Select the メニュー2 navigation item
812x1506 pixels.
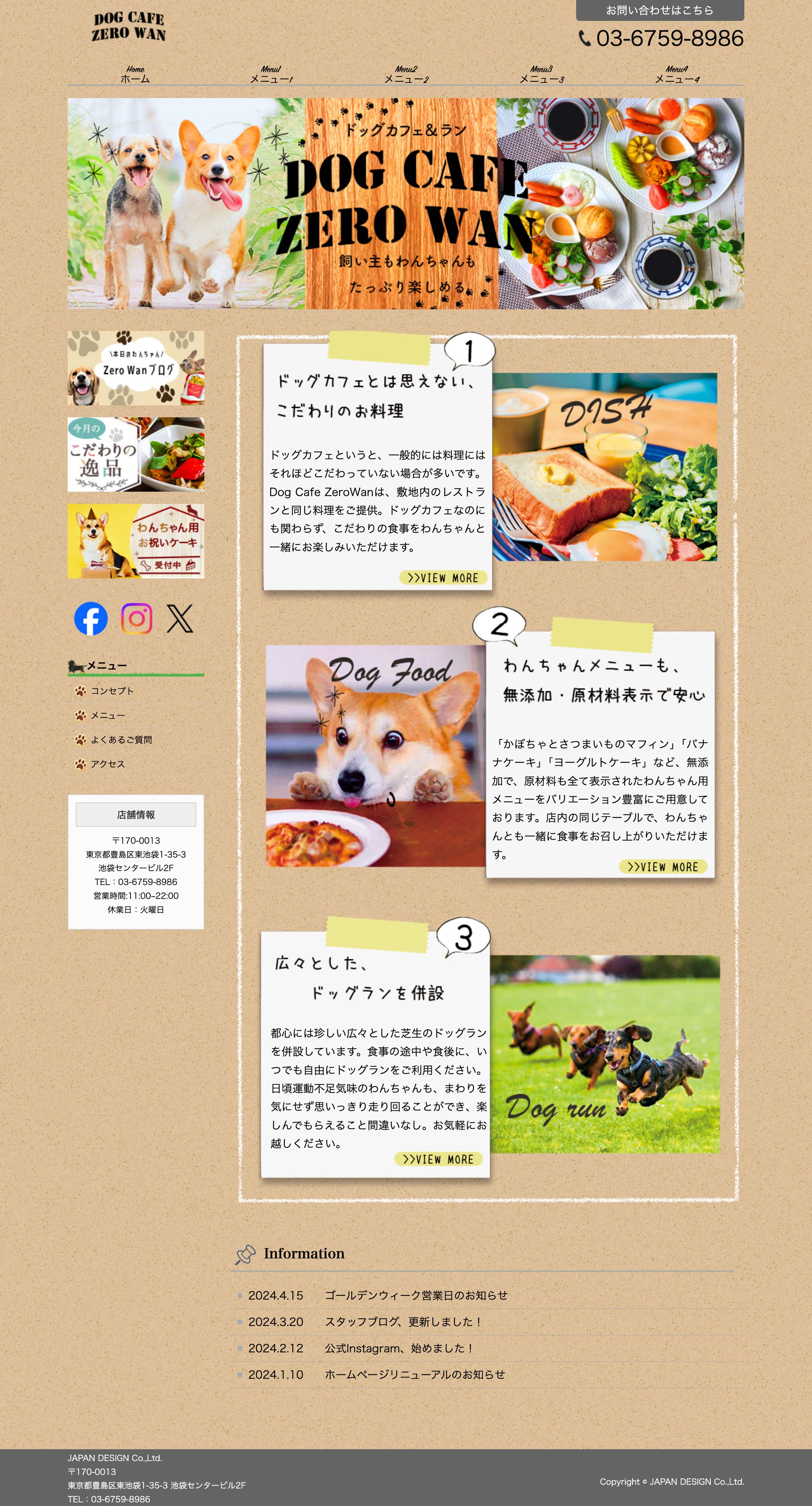(x=406, y=75)
